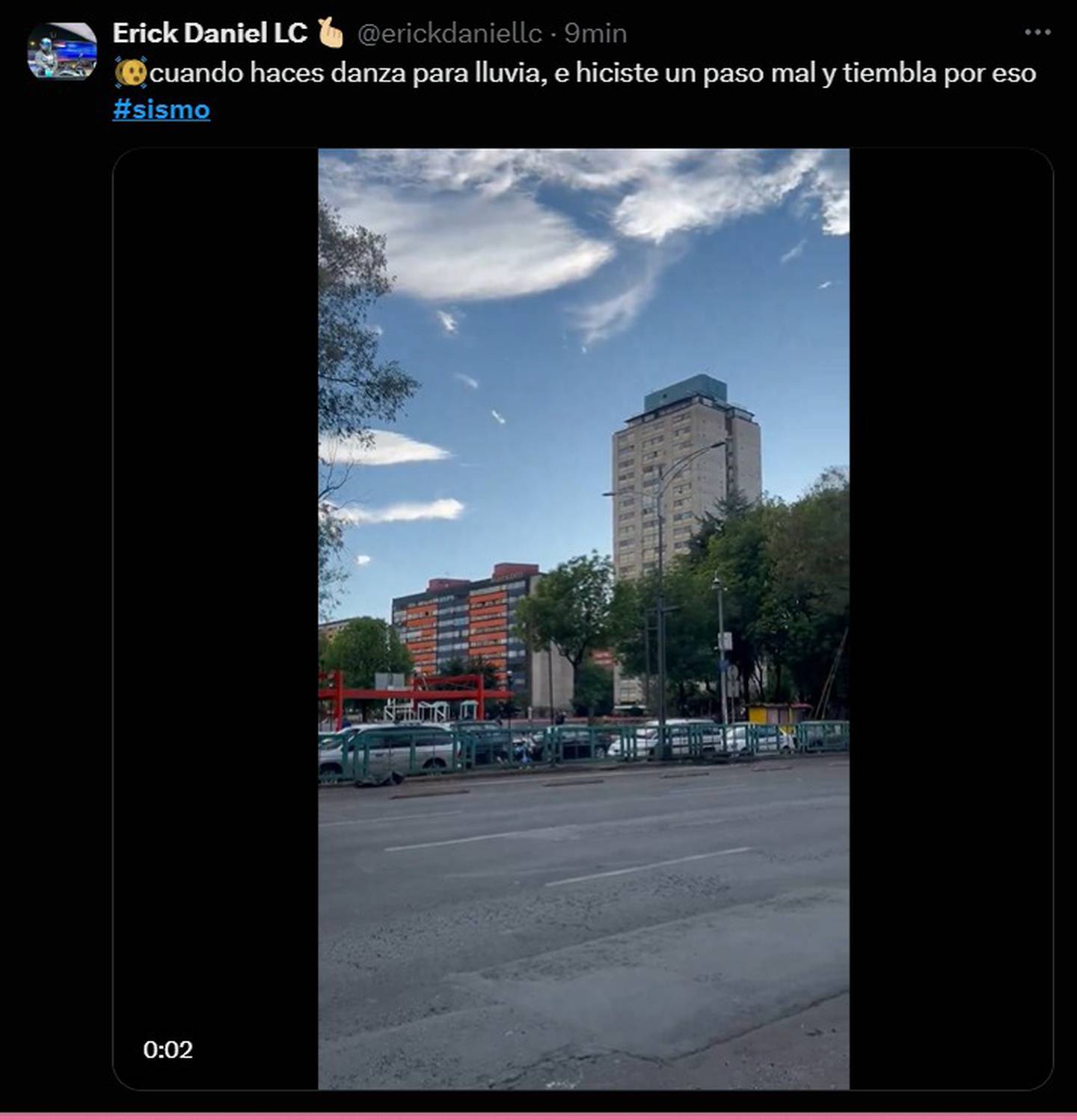The width and height of the screenshot is (1077, 1120).
Task: Open the tweet's three-dot overflow menu
Action: [x=1037, y=32]
